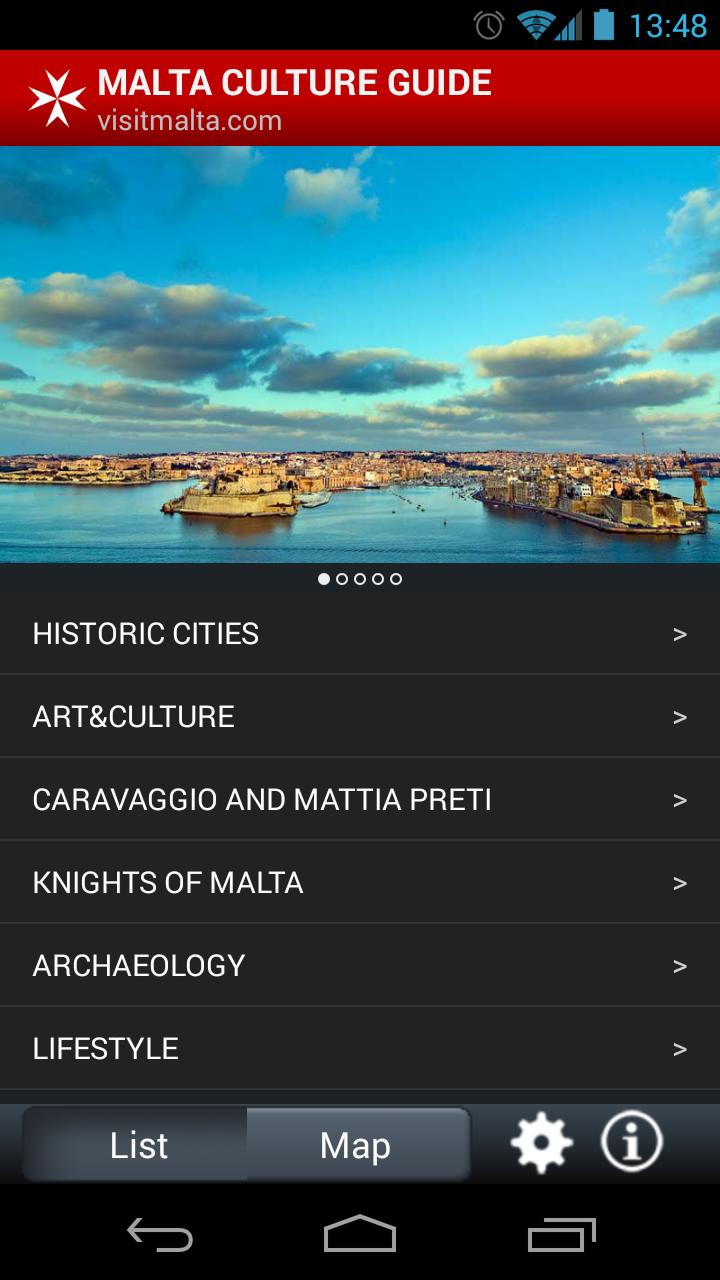Select the third carousel dot indicator
This screenshot has height=1280, width=720.
358,578
